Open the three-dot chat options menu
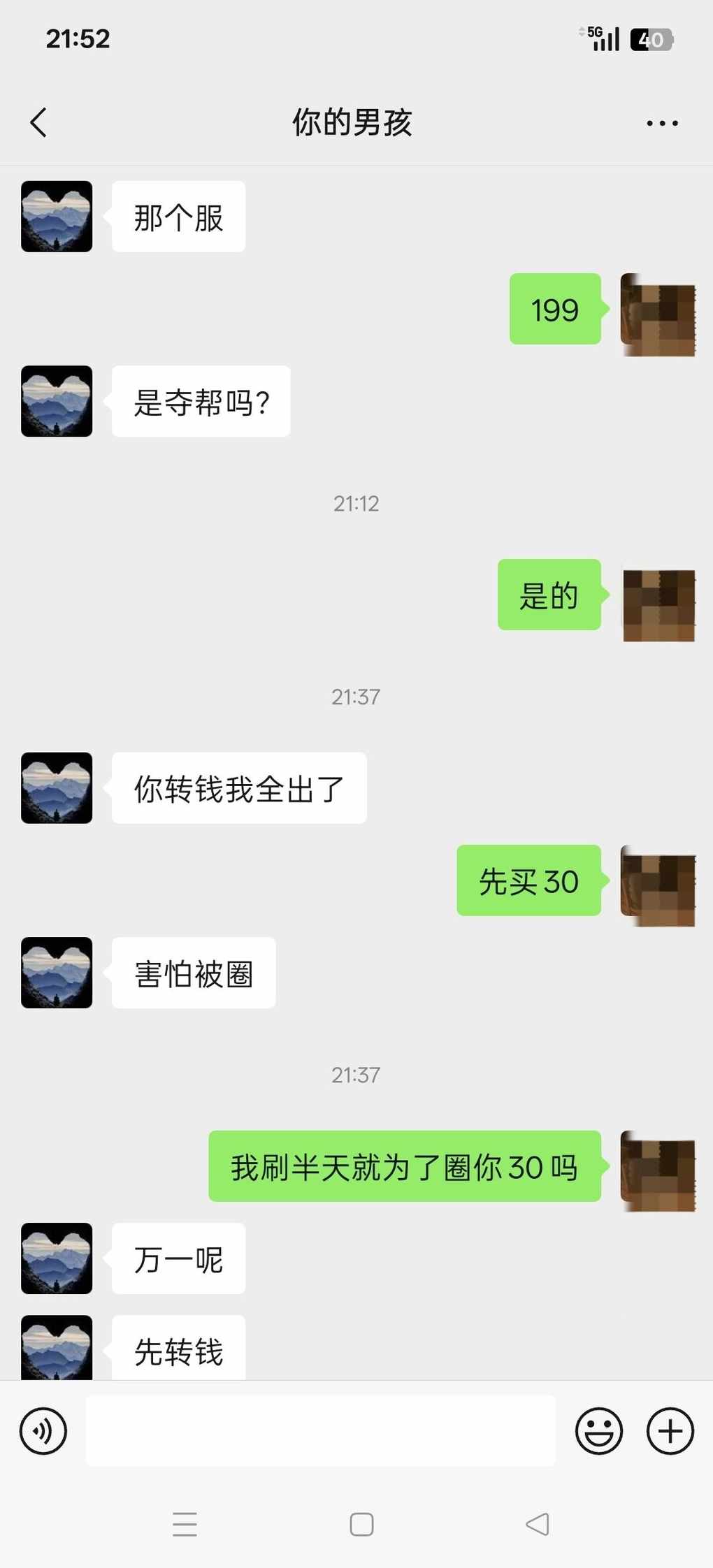 tap(661, 124)
